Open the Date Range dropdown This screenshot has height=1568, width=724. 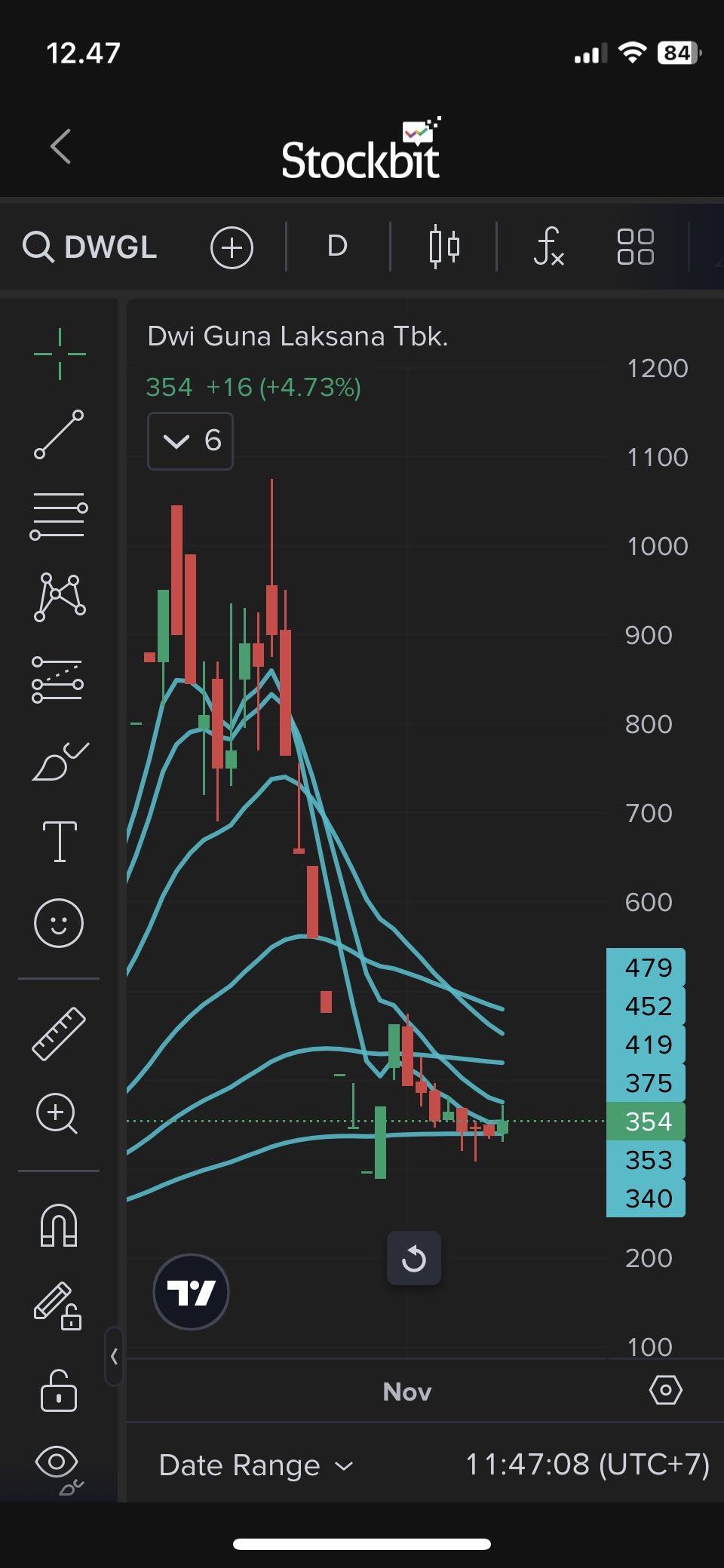point(256,1465)
